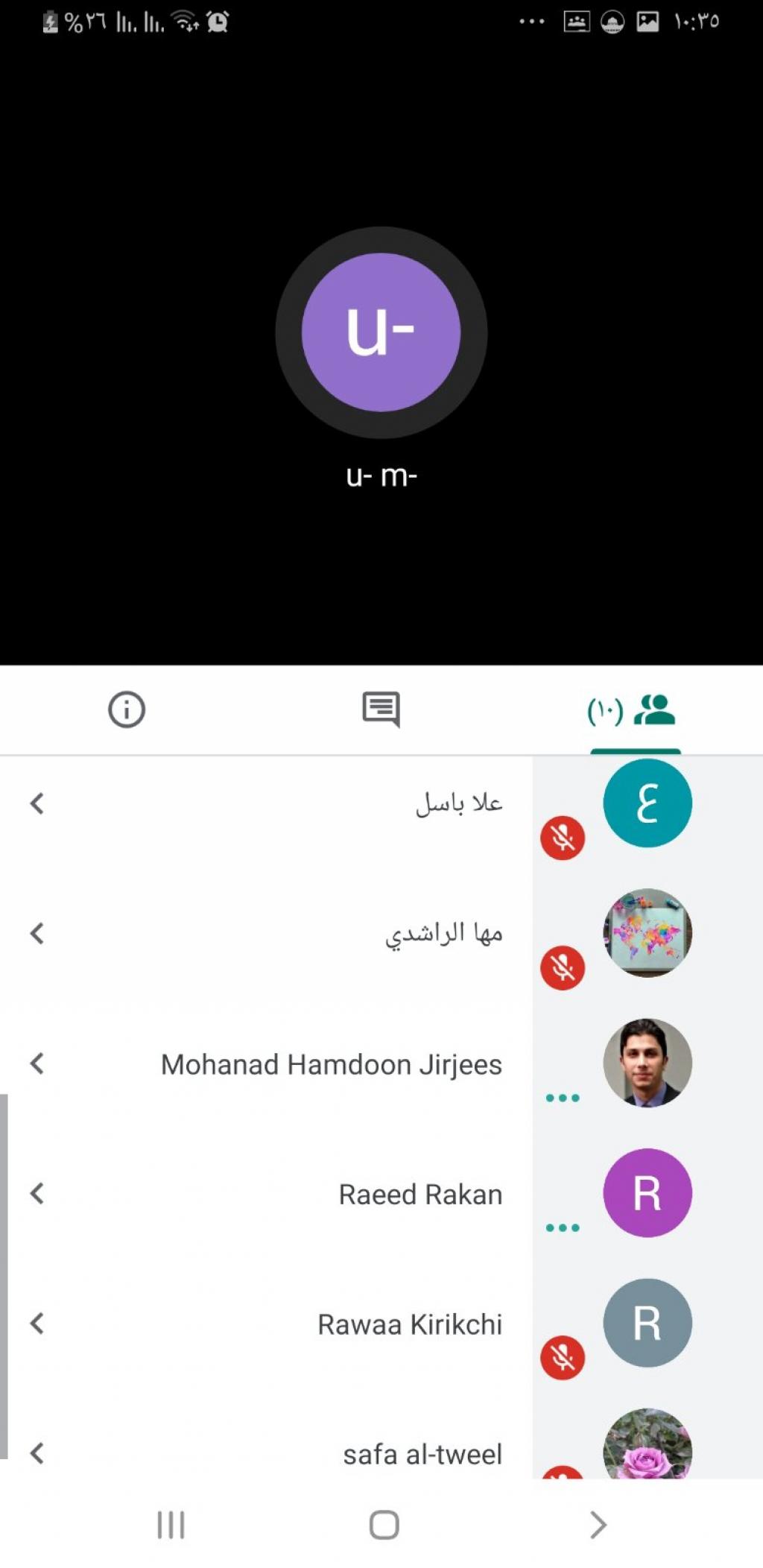Open participant Rawaa Kirikchi

point(409,1324)
